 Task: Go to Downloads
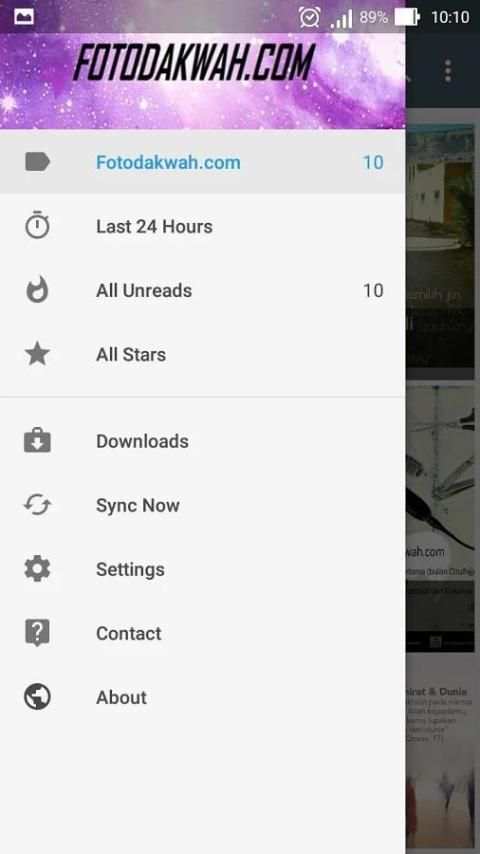click(202, 441)
